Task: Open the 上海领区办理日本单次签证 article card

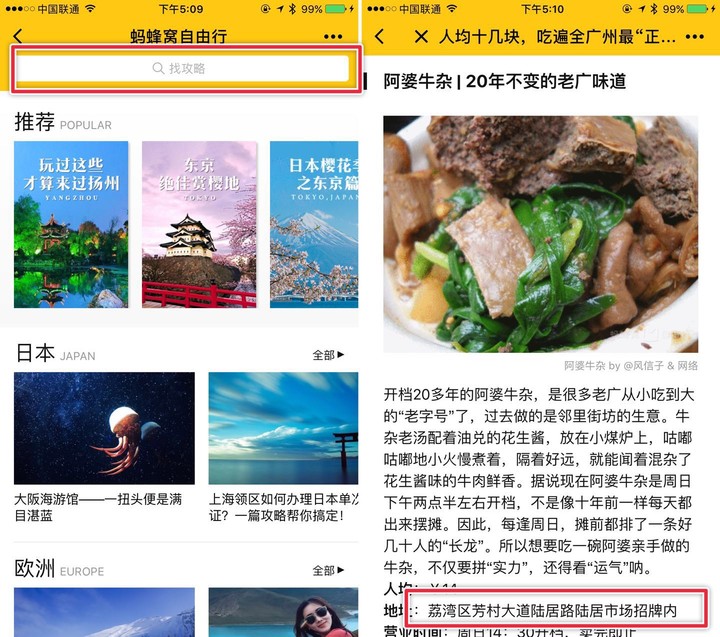Action: [283, 448]
